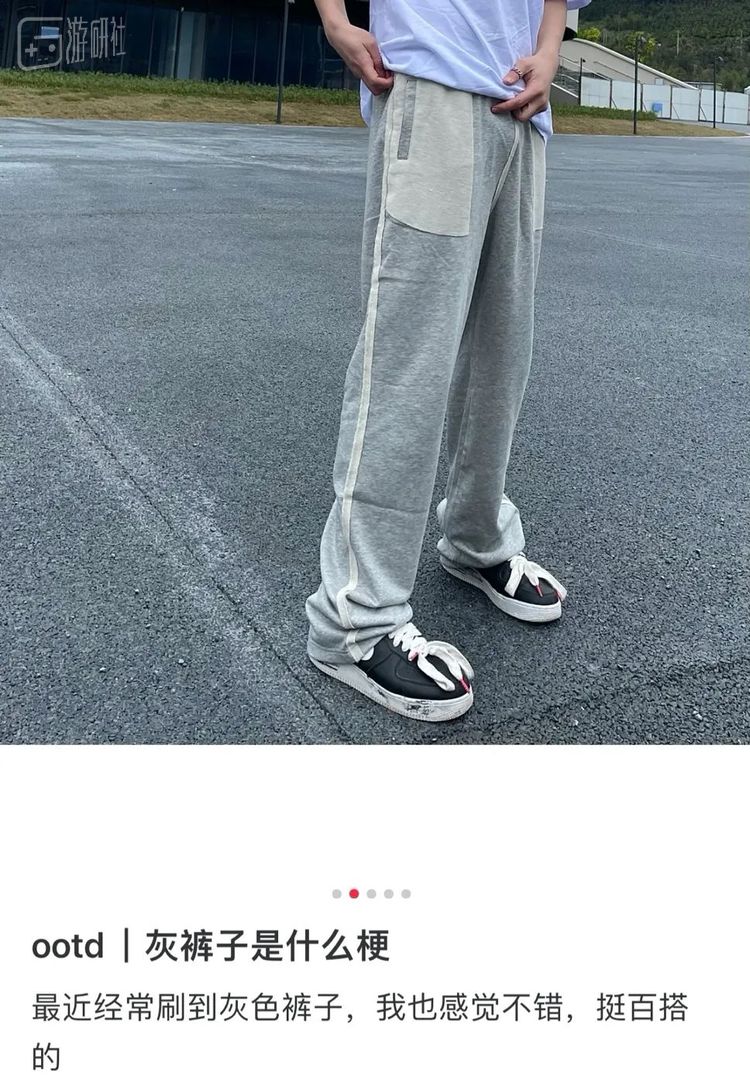Viewport: 750px width, 1092px height.
Task: Tap the photo carousel page indicator dots
Action: pyautogui.click(x=371, y=894)
